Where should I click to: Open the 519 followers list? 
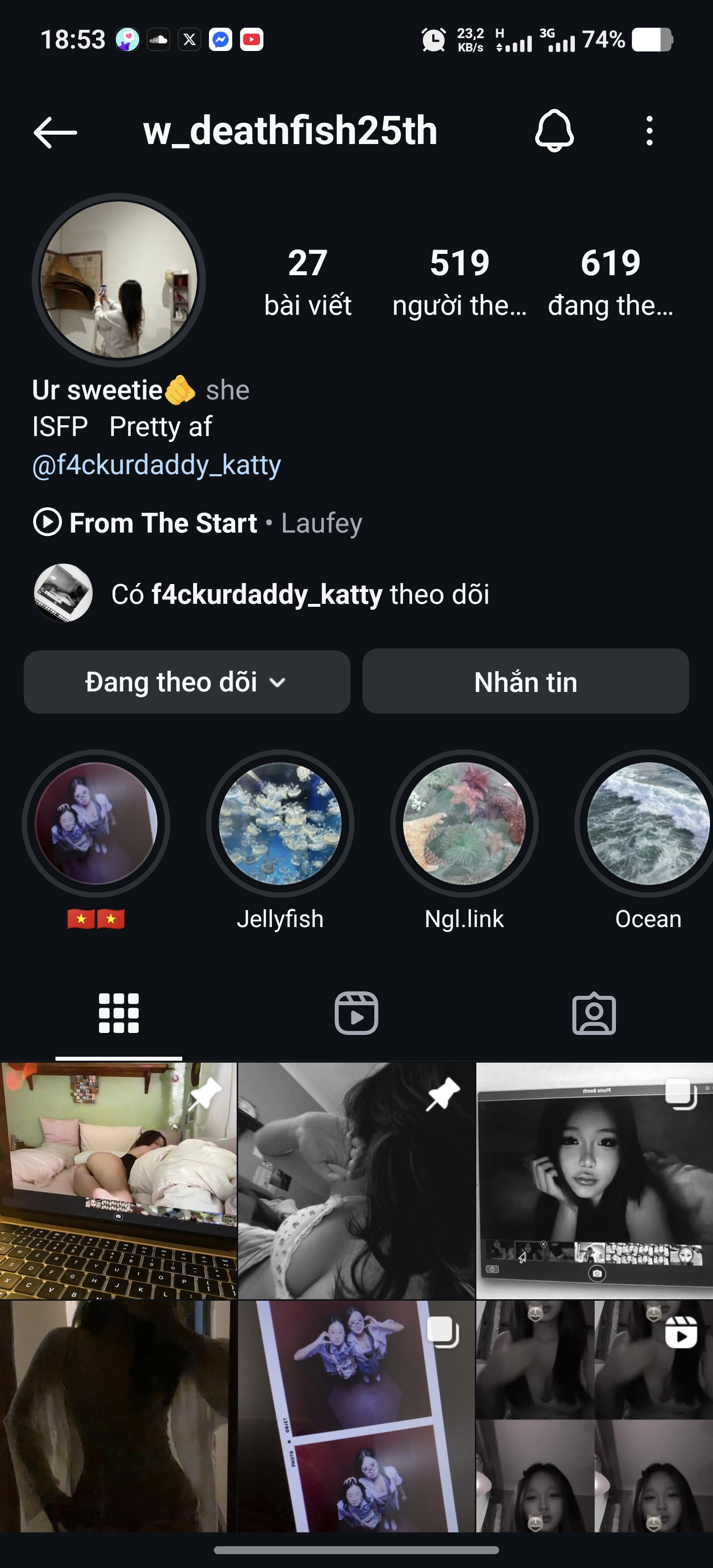point(459,281)
